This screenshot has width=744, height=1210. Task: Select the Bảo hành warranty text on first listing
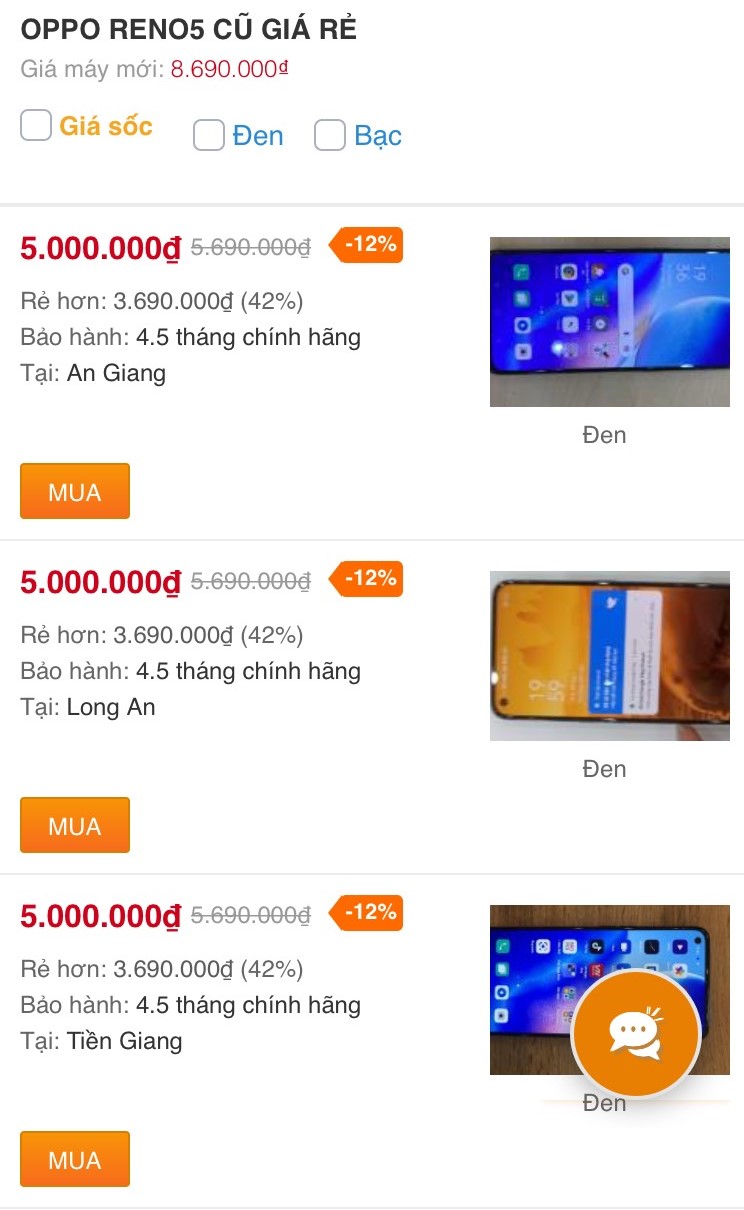click(x=190, y=337)
